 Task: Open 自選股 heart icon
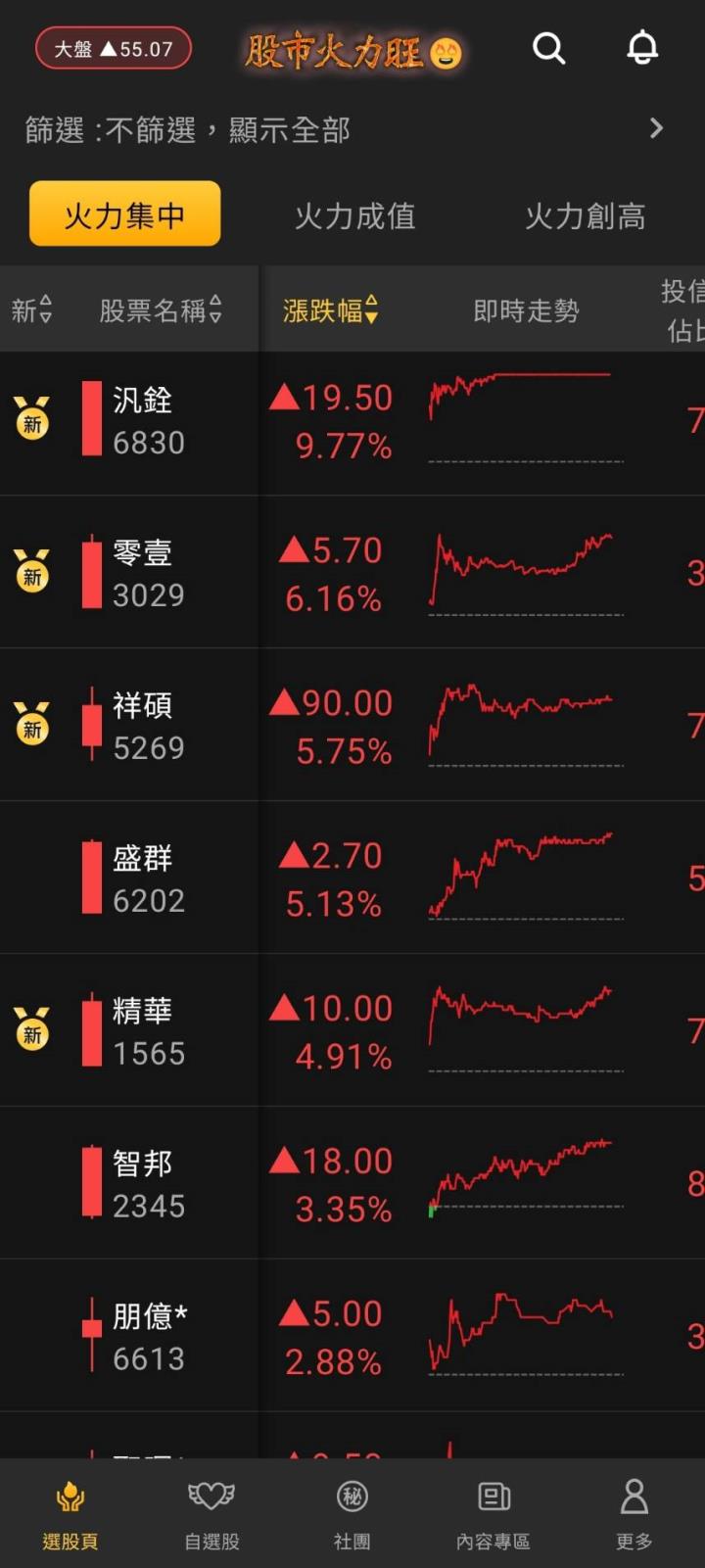(211, 1496)
